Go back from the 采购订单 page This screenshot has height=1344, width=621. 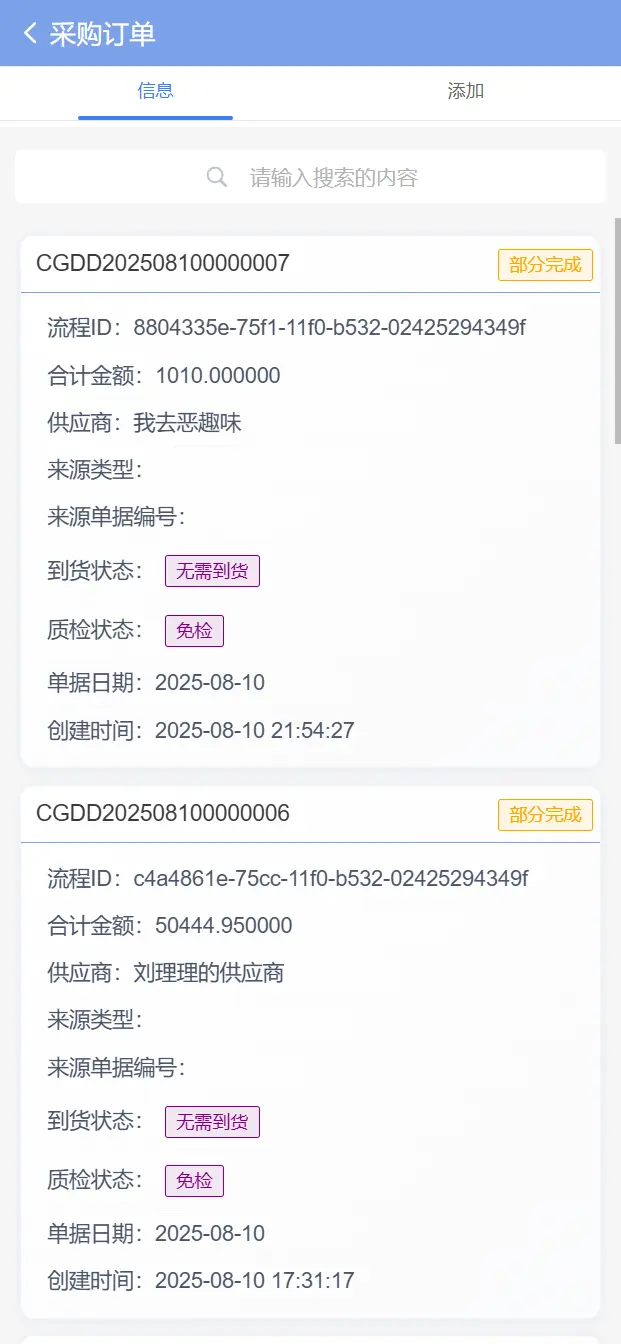pos(31,33)
